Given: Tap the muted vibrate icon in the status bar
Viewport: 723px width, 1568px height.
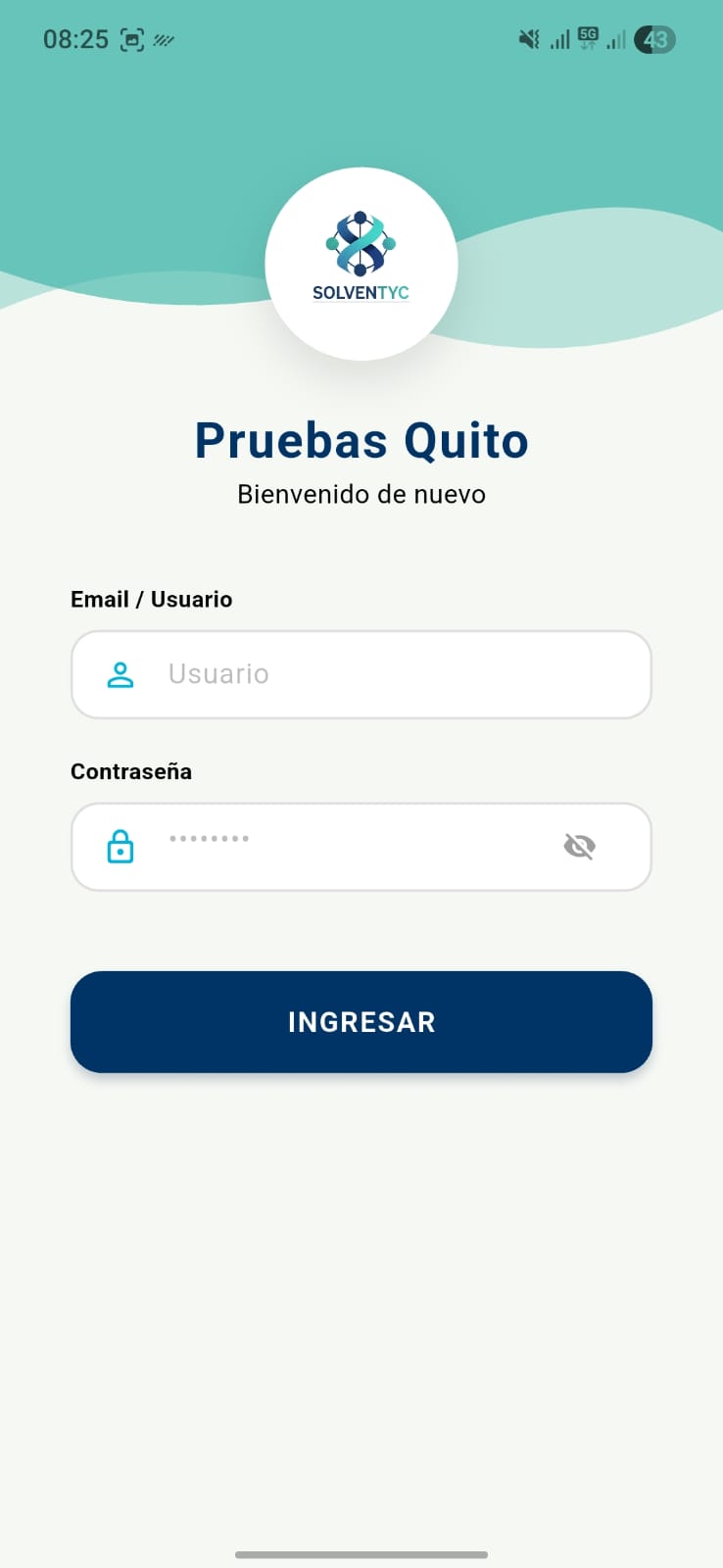Looking at the screenshot, I should [x=528, y=39].
